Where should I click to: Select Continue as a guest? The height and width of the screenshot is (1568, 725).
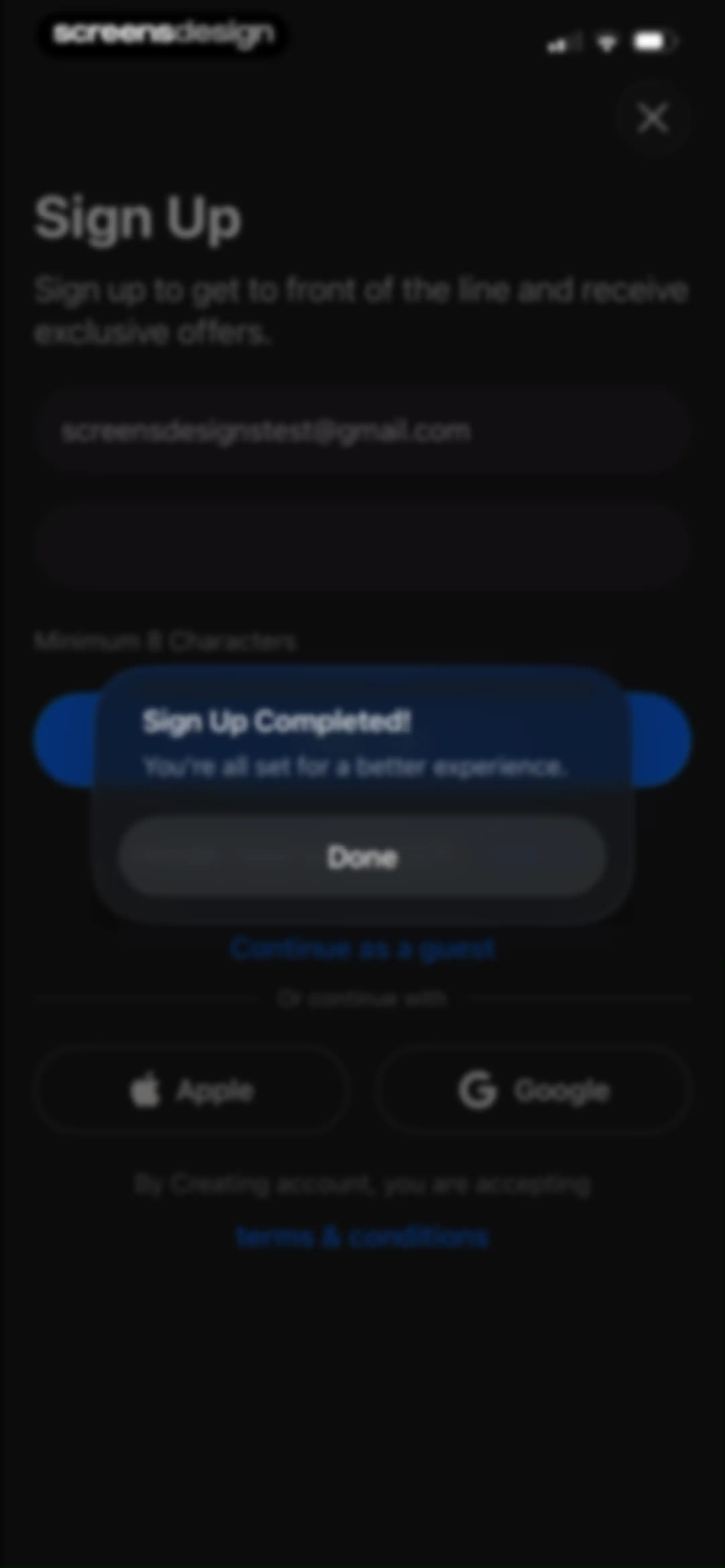point(363,949)
